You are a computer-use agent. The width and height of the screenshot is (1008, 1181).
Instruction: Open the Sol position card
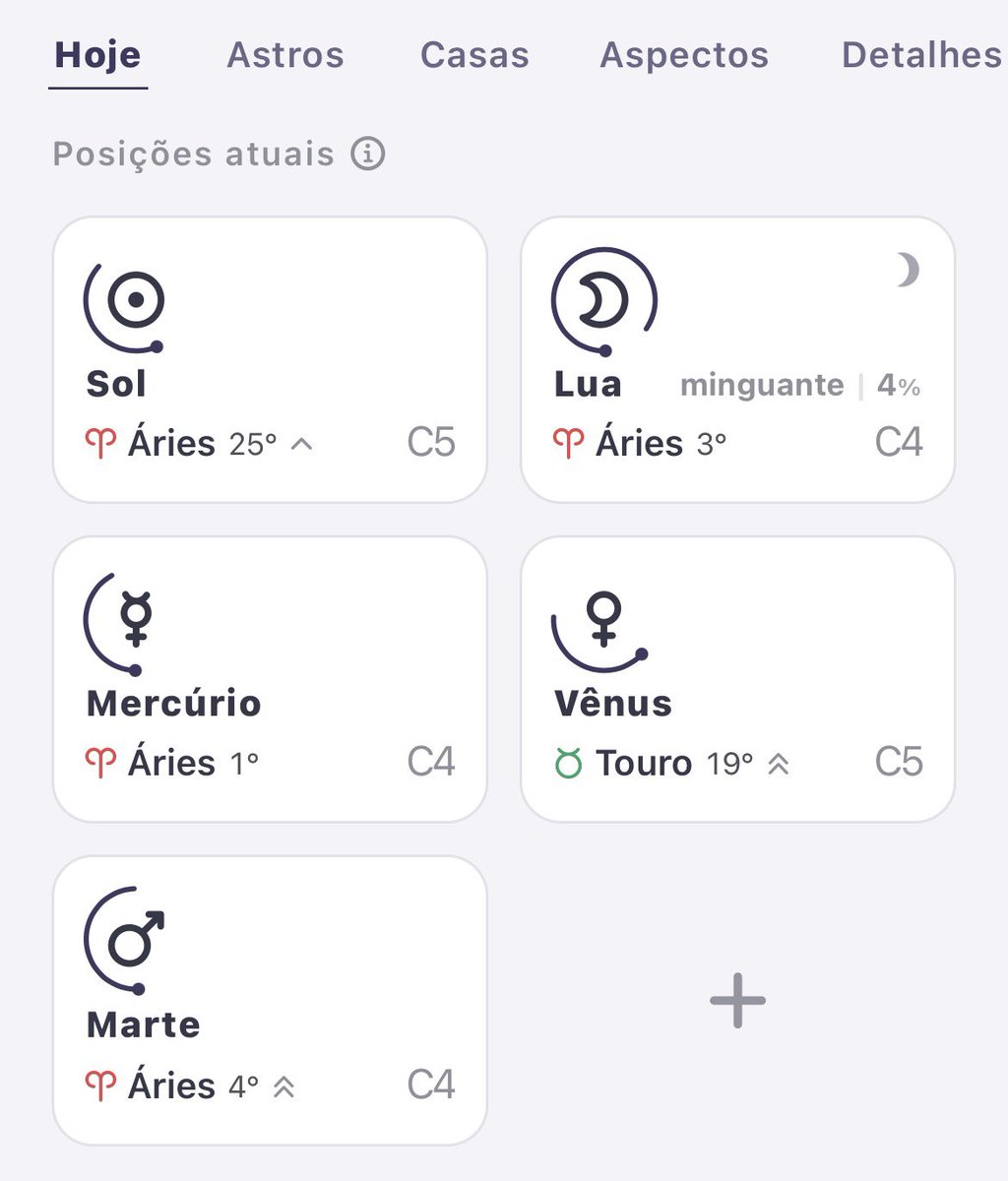tap(270, 359)
